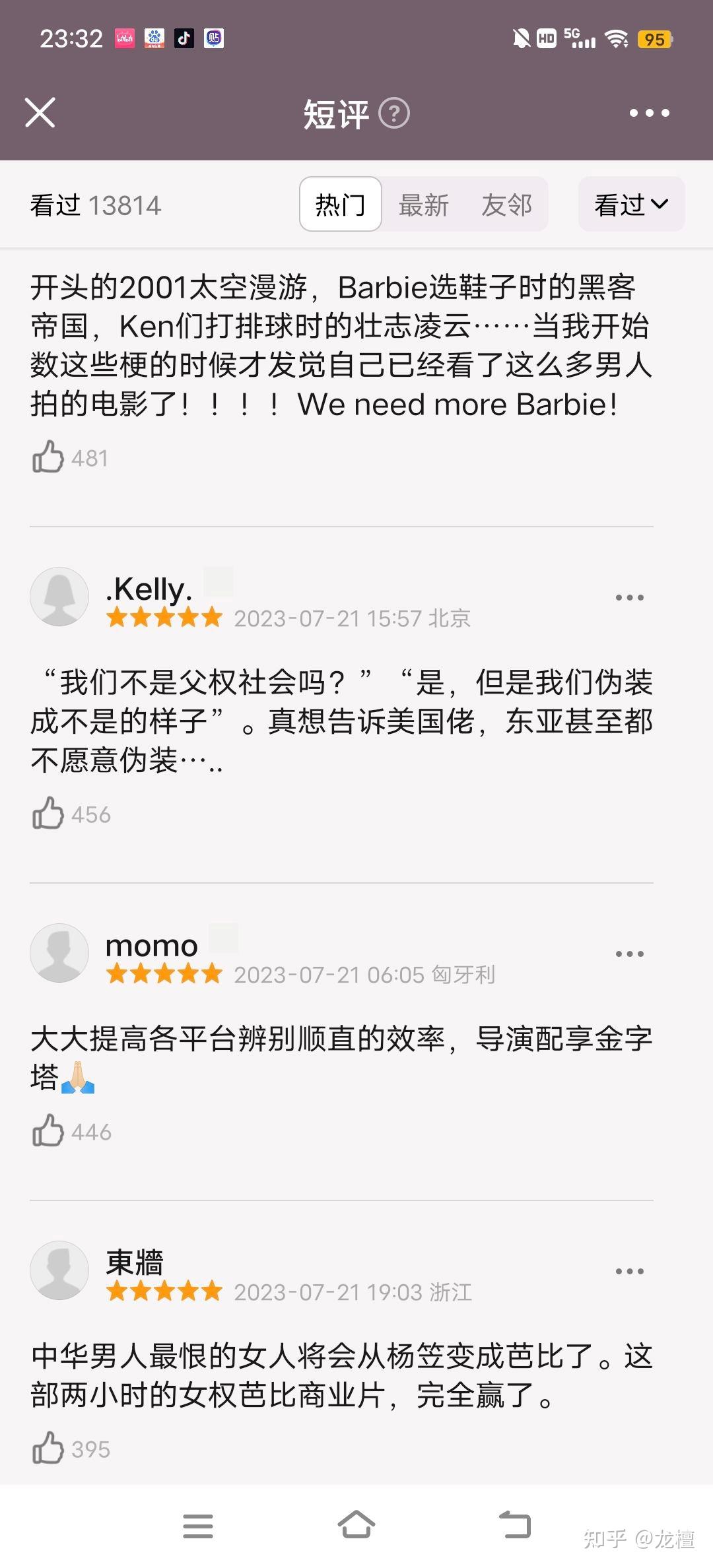The width and height of the screenshot is (713, 1568).
Task: Open .Kelly.'s profile avatar
Action: 59,597
